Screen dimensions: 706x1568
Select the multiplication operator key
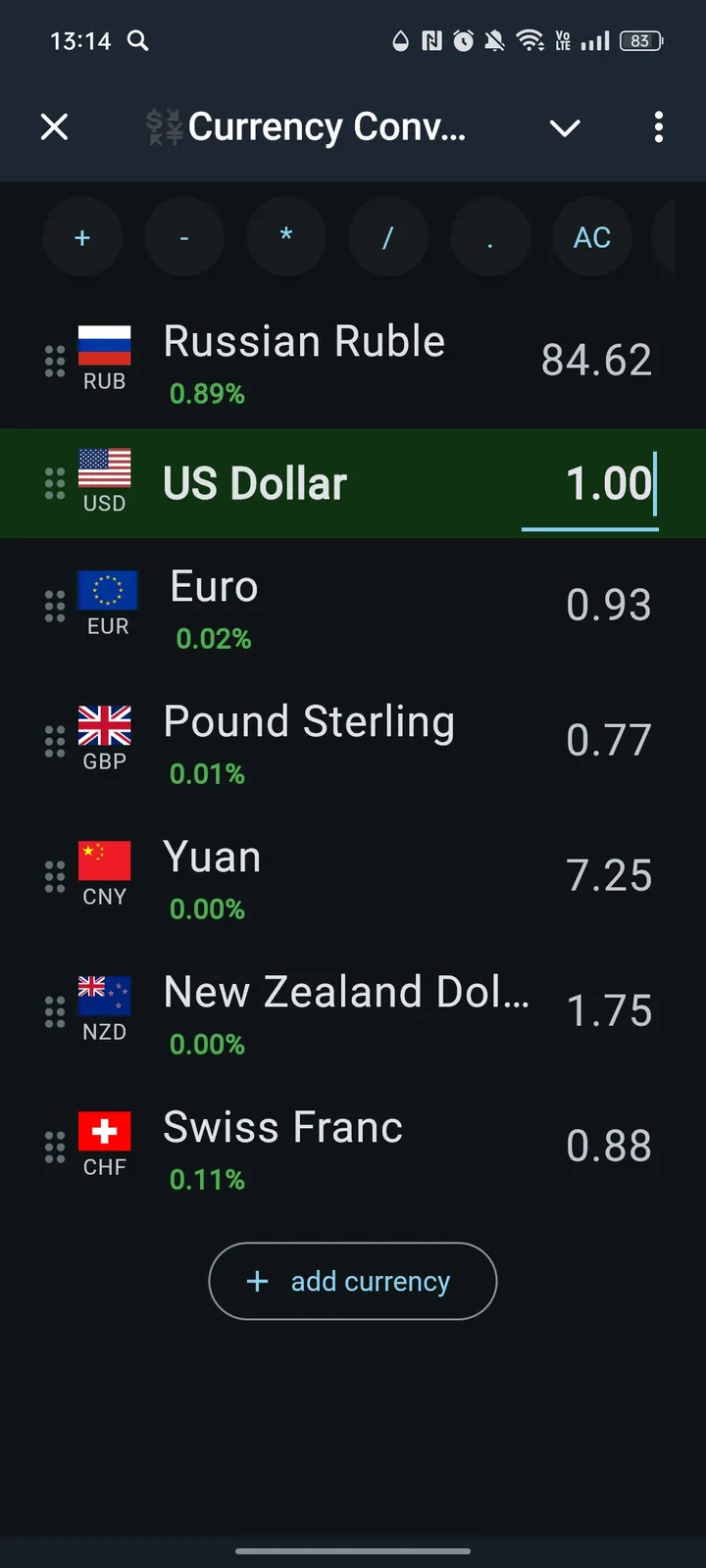coord(286,237)
